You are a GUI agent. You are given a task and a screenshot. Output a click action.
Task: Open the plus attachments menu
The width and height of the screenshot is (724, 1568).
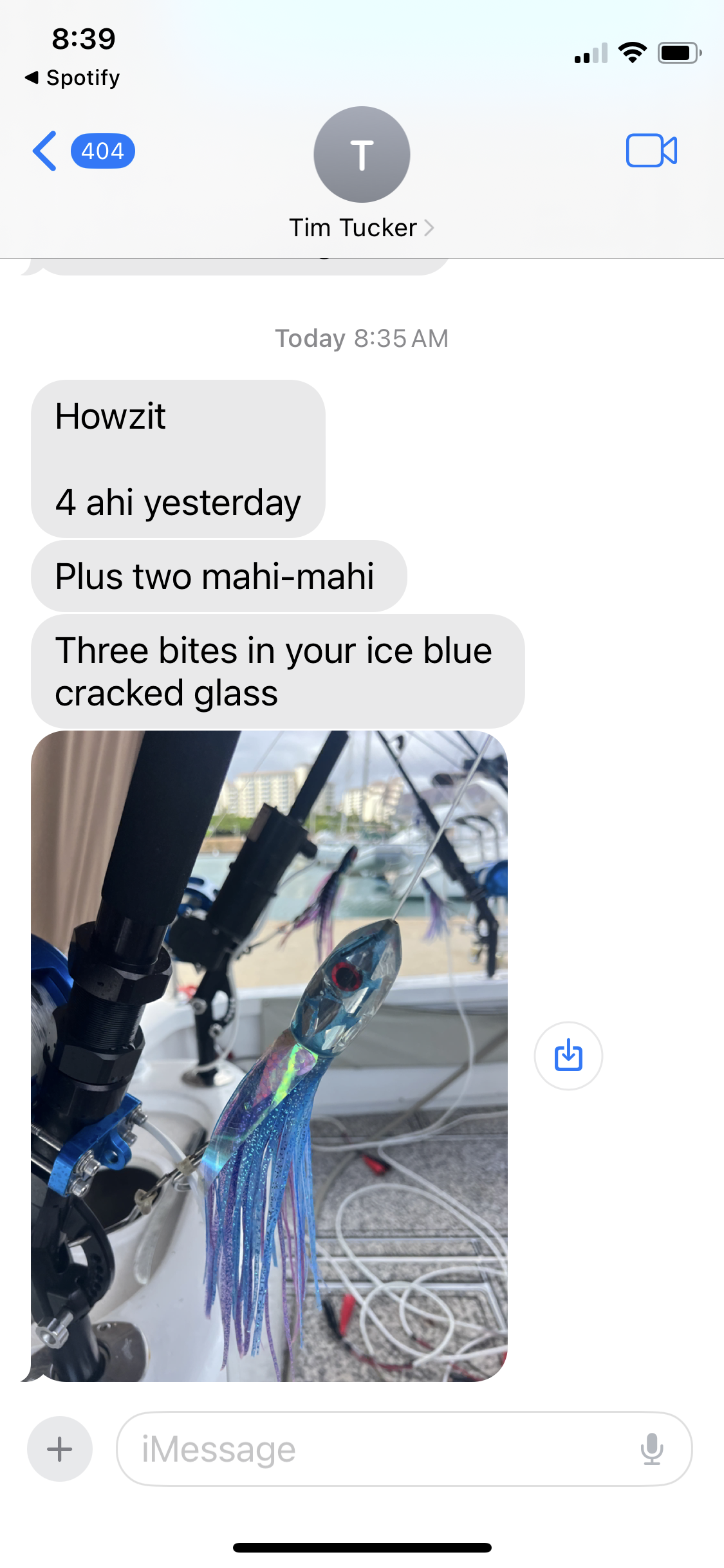(x=59, y=1449)
